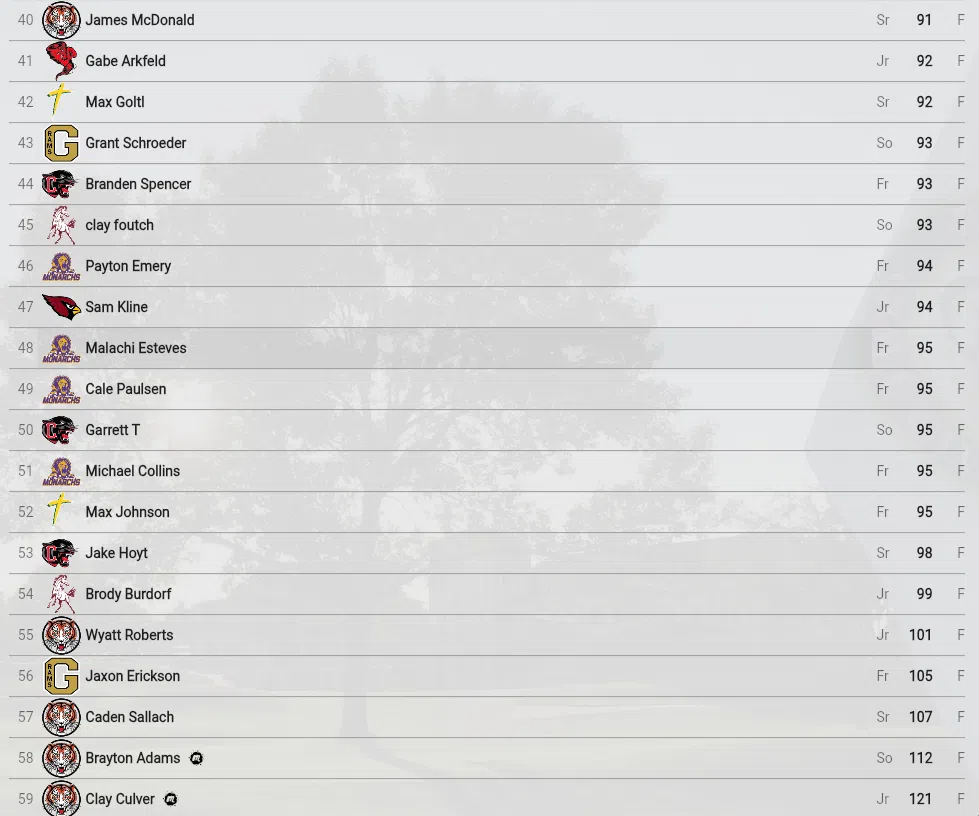This screenshot has height=816, width=979.
Task: Open Sam Kline's scorecard
Action: [117, 307]
